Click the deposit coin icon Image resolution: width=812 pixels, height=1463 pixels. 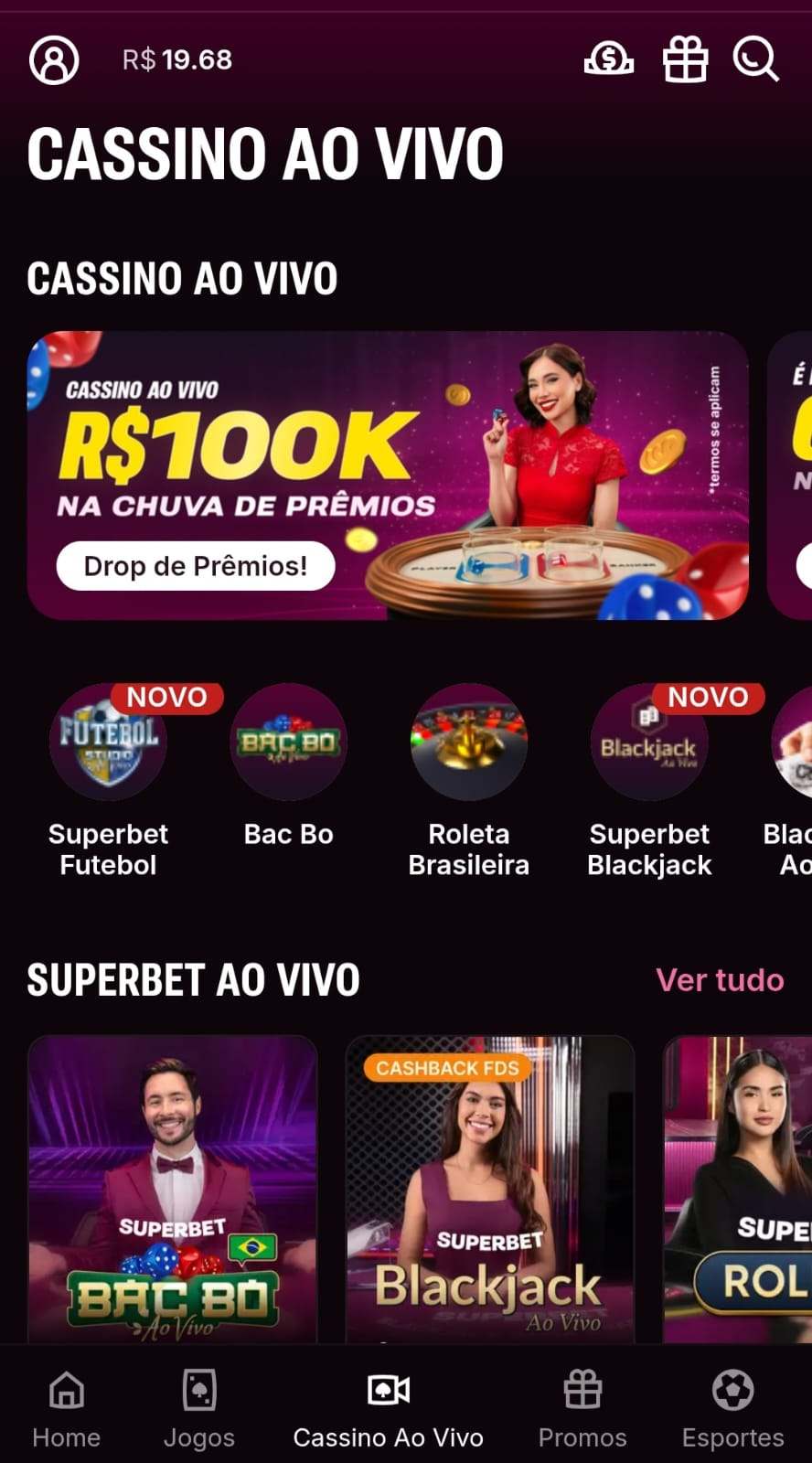coord(609,60)
